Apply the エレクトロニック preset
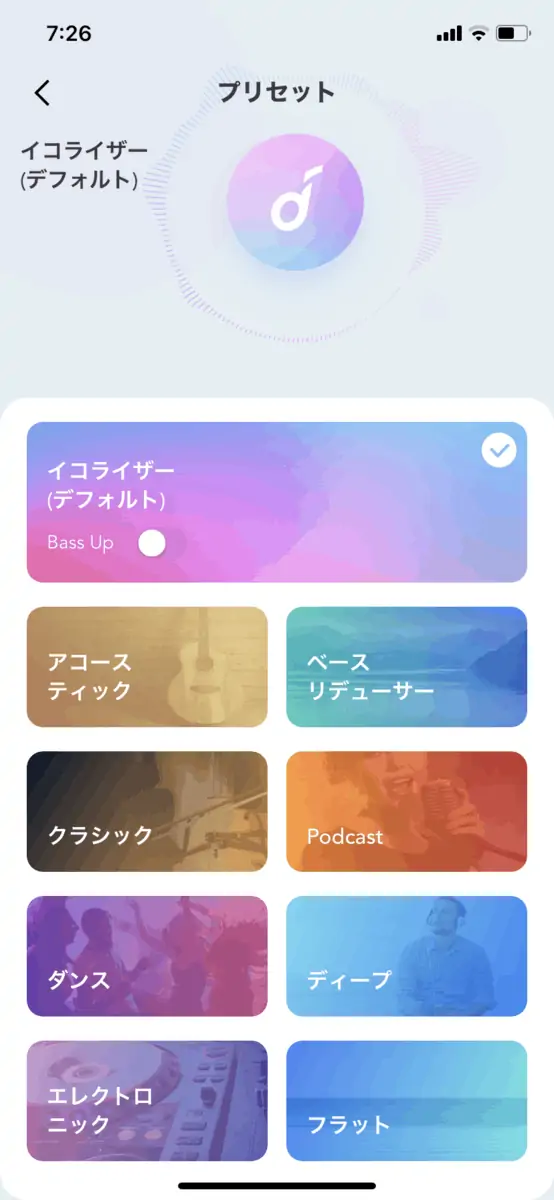This screenshot has width=554, height=1200. pos(147,1101)
